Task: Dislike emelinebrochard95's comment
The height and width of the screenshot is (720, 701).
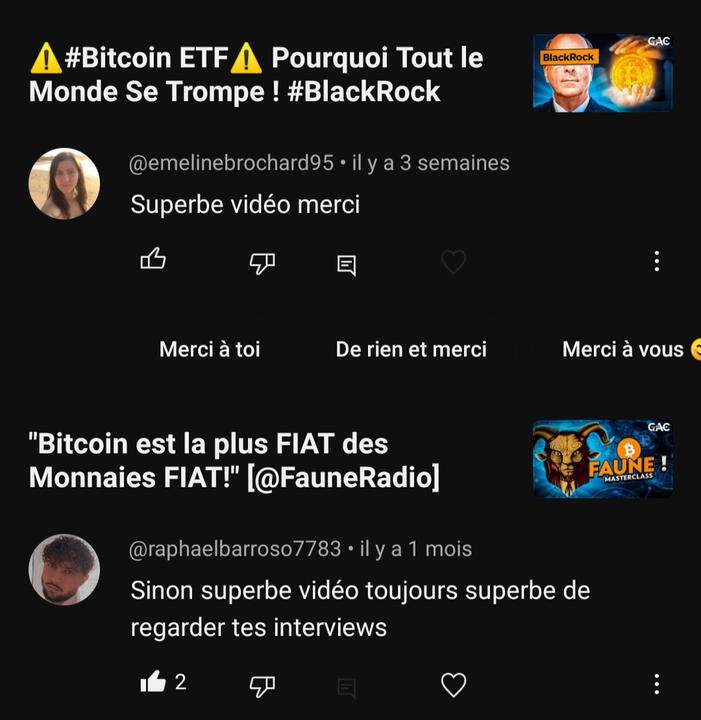Action: pos(262,262)
